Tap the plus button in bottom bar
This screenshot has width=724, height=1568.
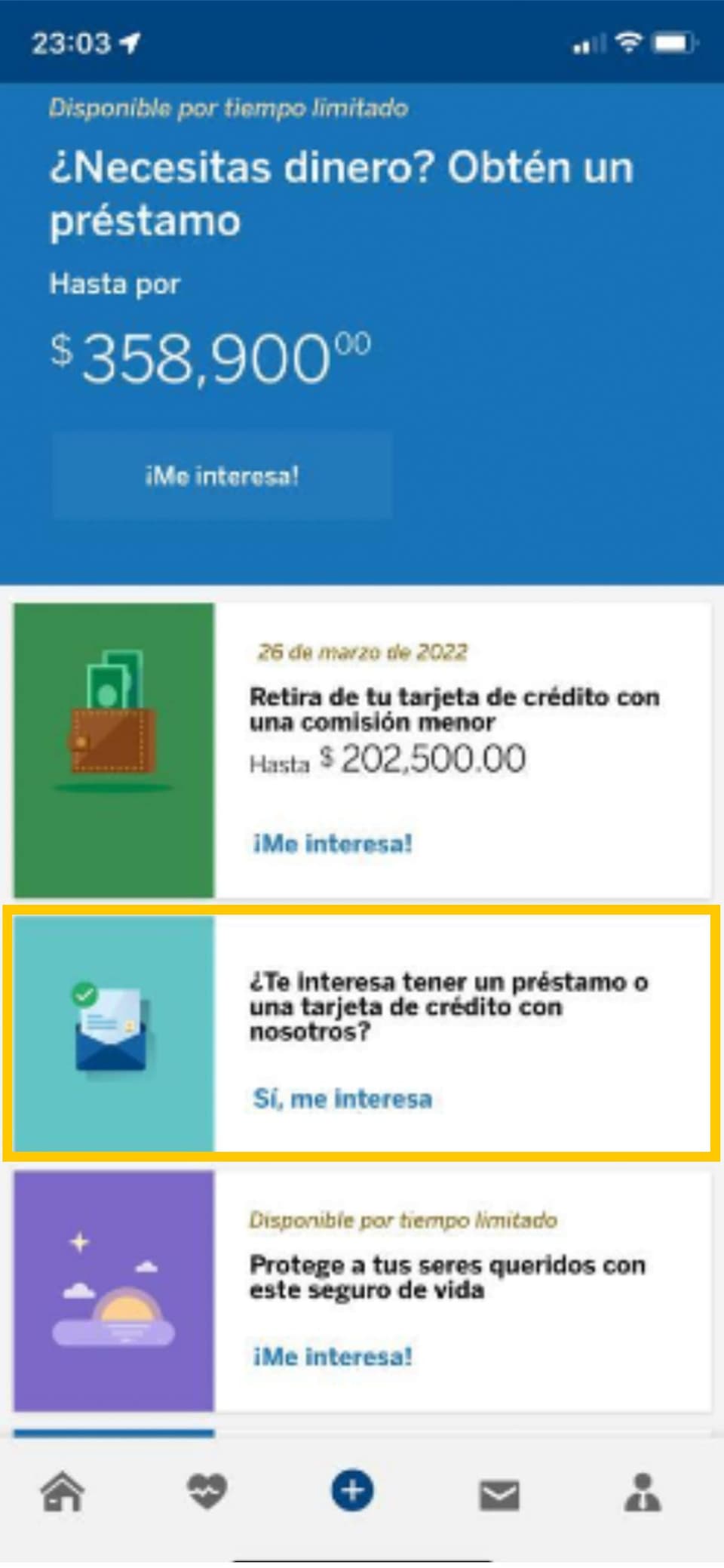[352, 1490]
